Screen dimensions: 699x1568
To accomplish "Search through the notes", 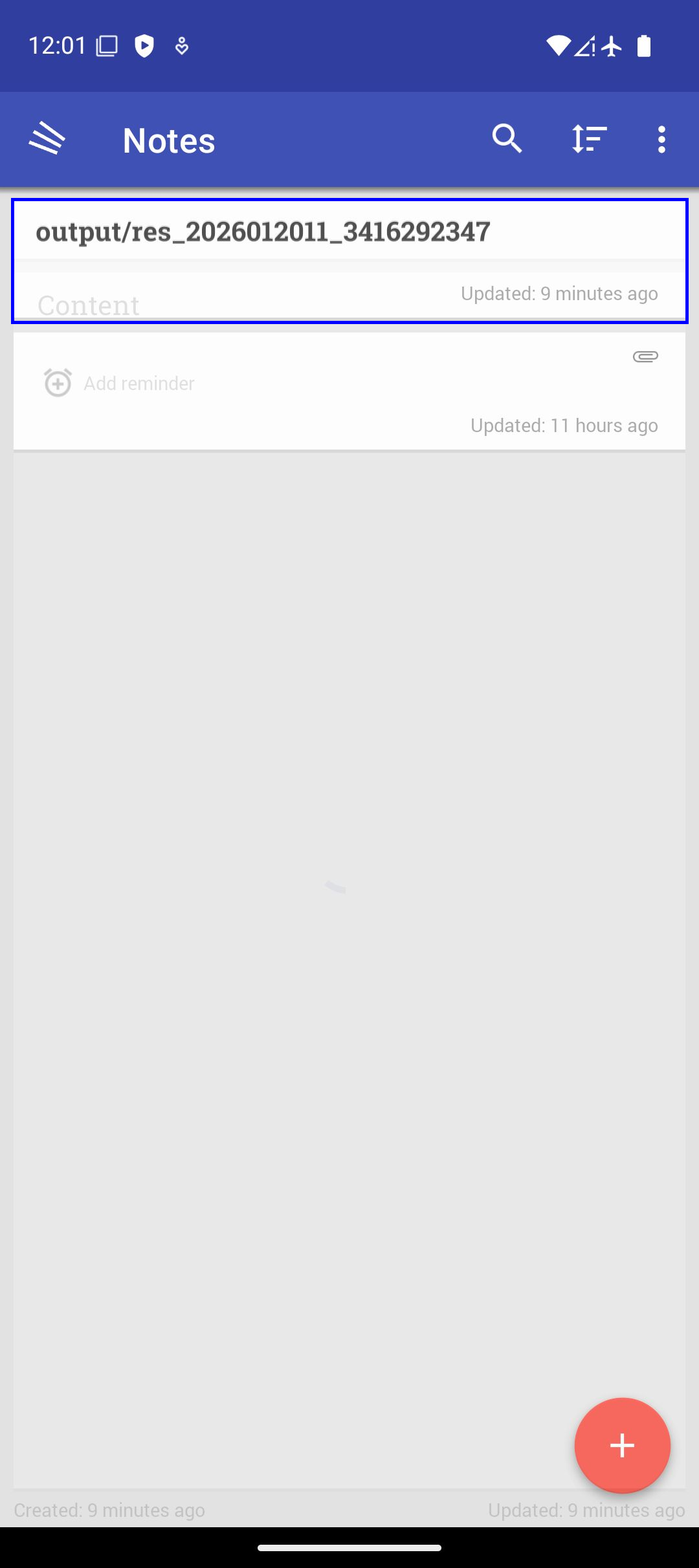I will 507,139.
